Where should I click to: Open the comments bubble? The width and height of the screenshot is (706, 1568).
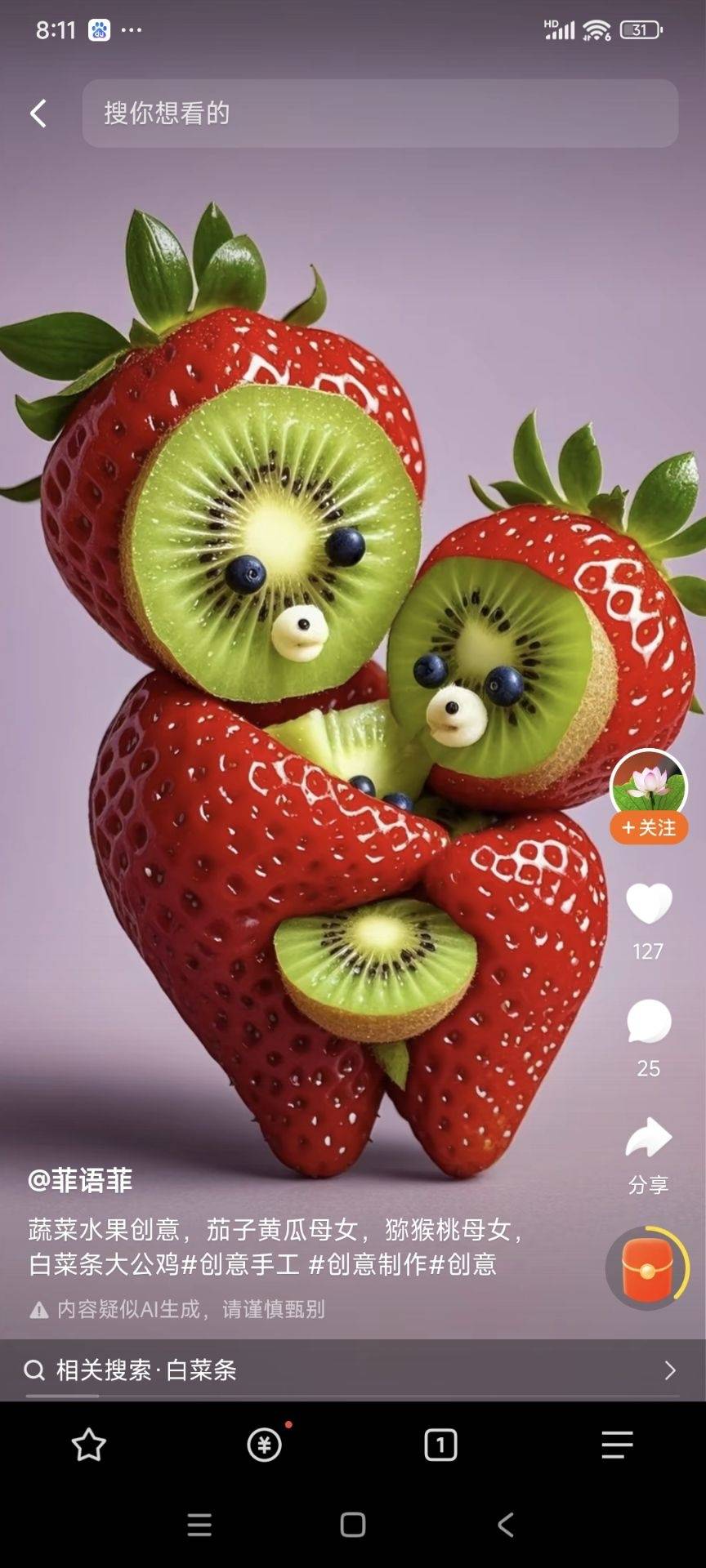coord(649,1022)
